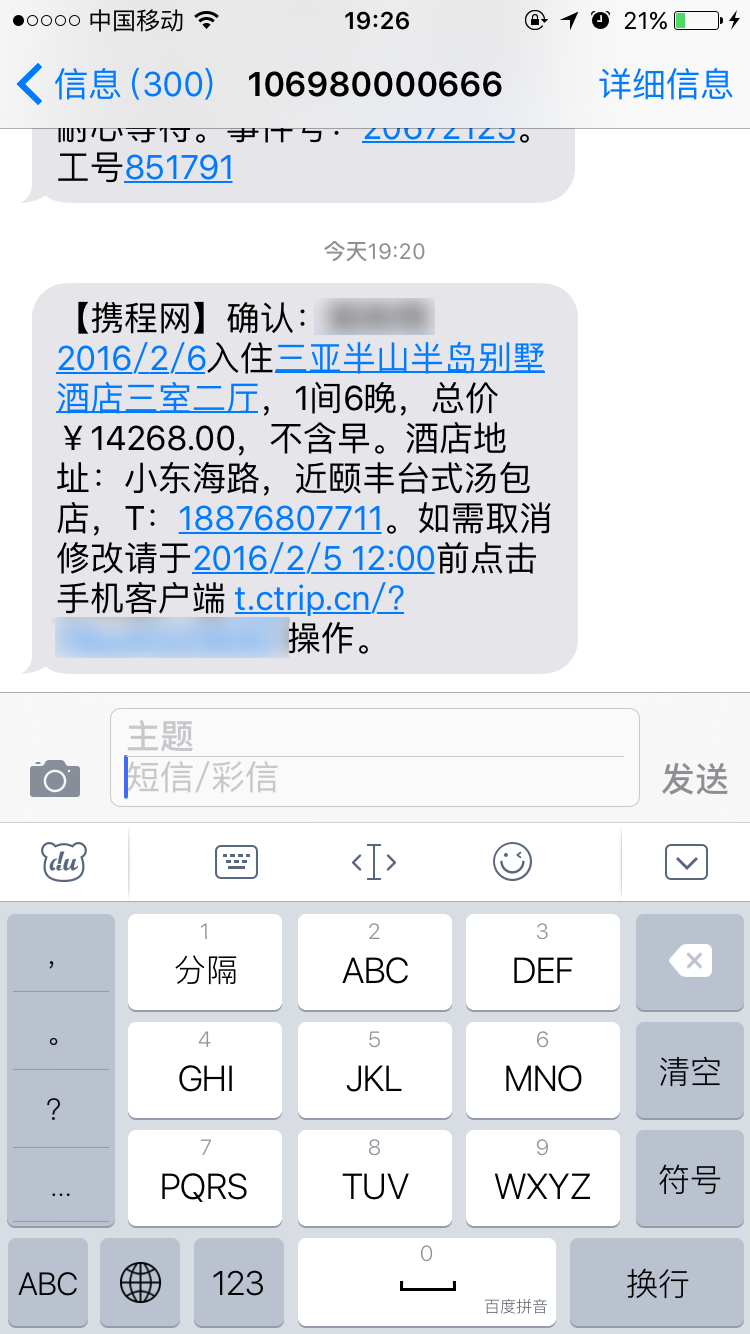Image resolution: width=750 pixels, height=1334 pixels.
Task: Open the t.ctrip.cn link
Action: [x=319, y=598]
